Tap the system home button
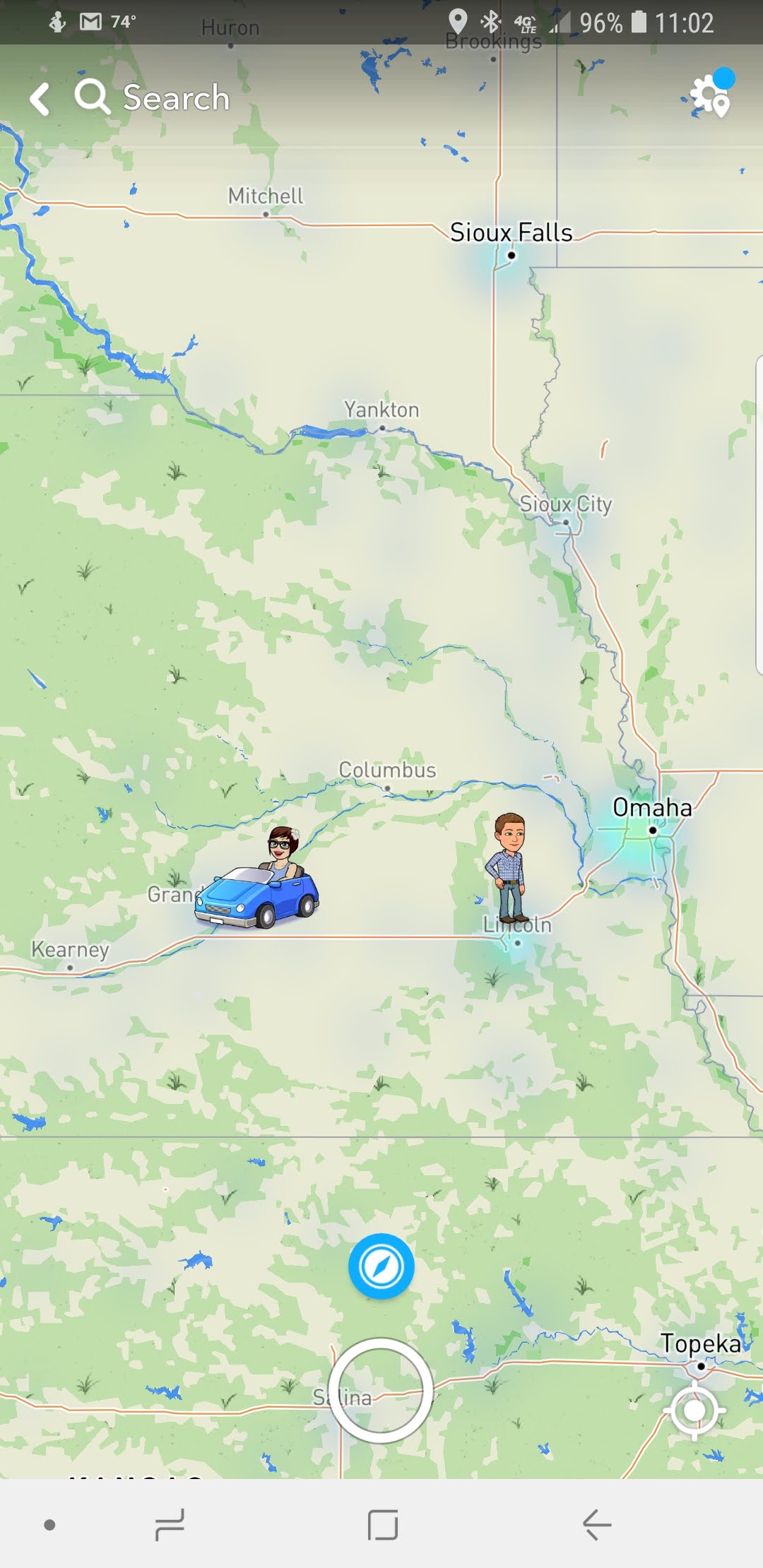 [382, 1524]
